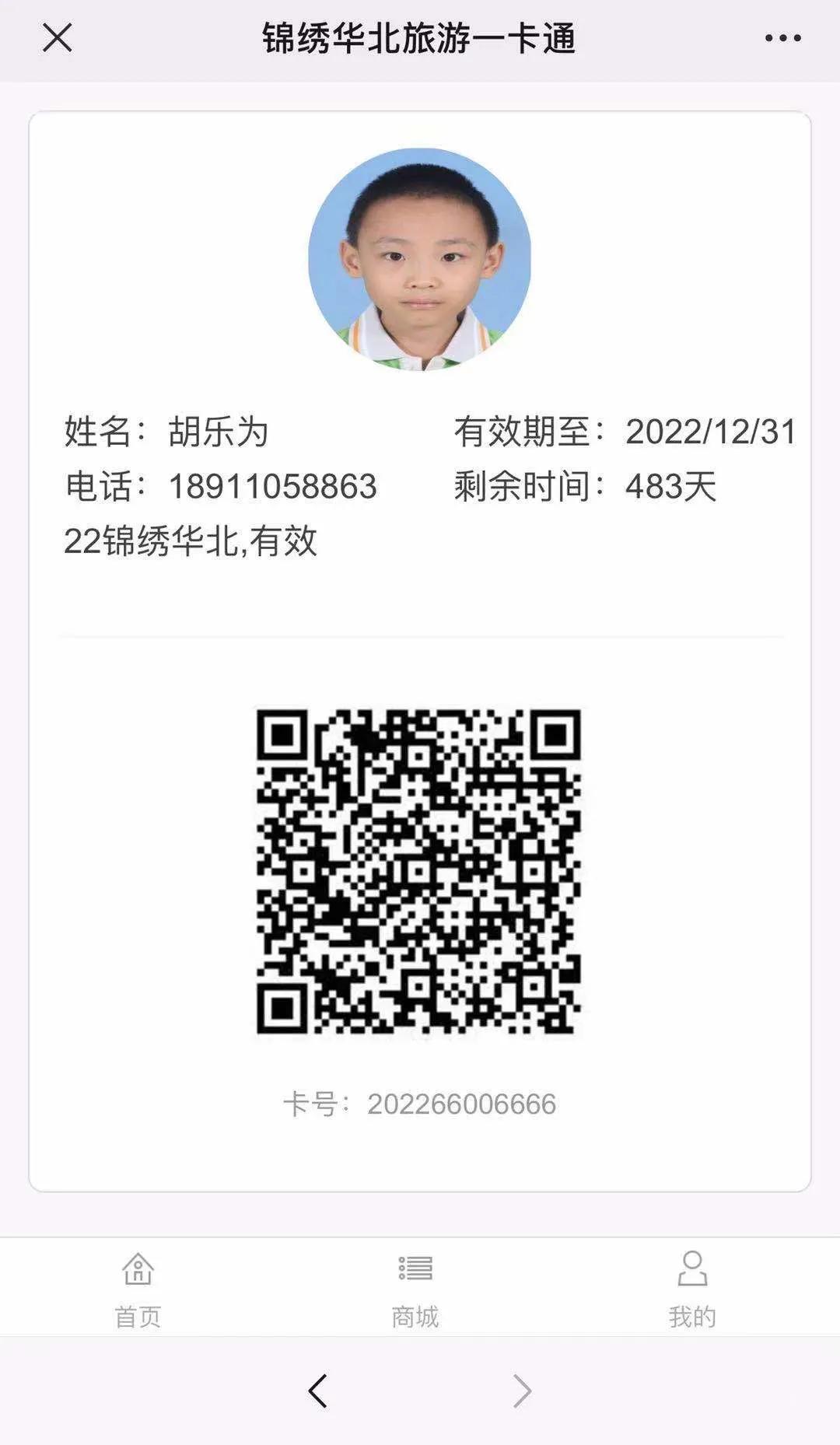Screen dimensions: 840x1445
Task: Go to the 我的 tab
Action: (691, 1289)
